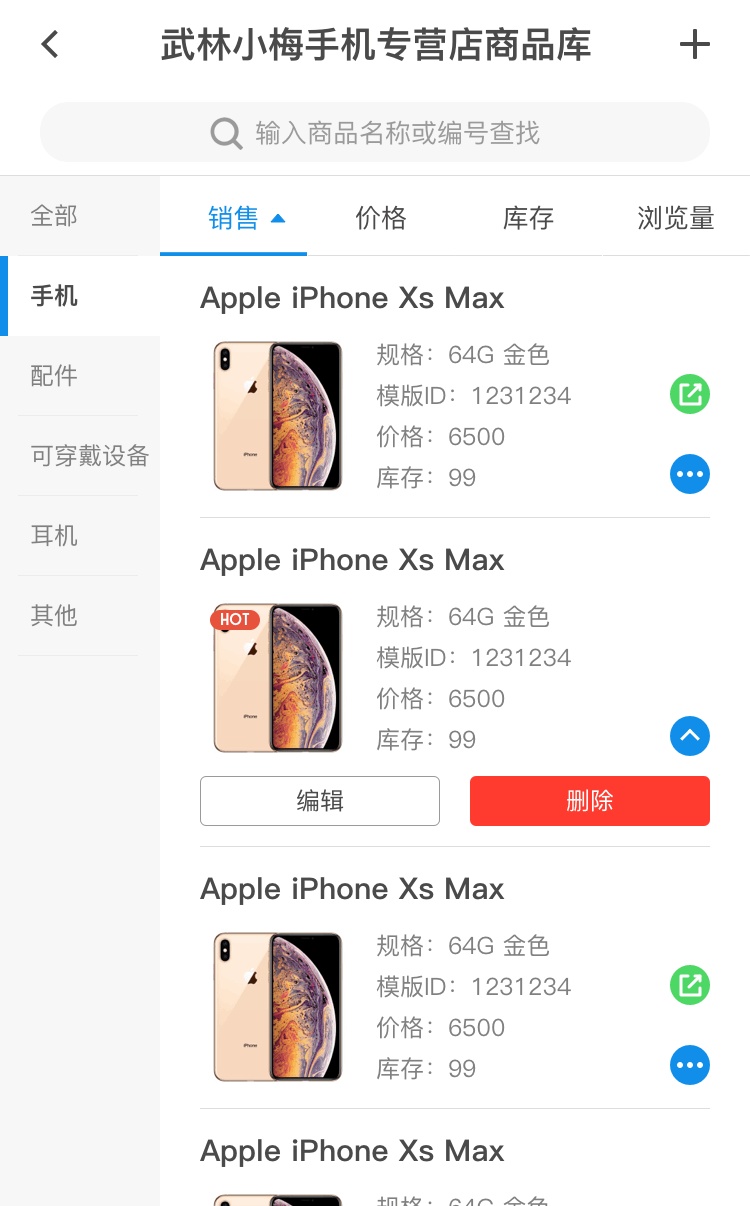
Task: Share the third iPhone Xs Max product
Action: (690, 985)
